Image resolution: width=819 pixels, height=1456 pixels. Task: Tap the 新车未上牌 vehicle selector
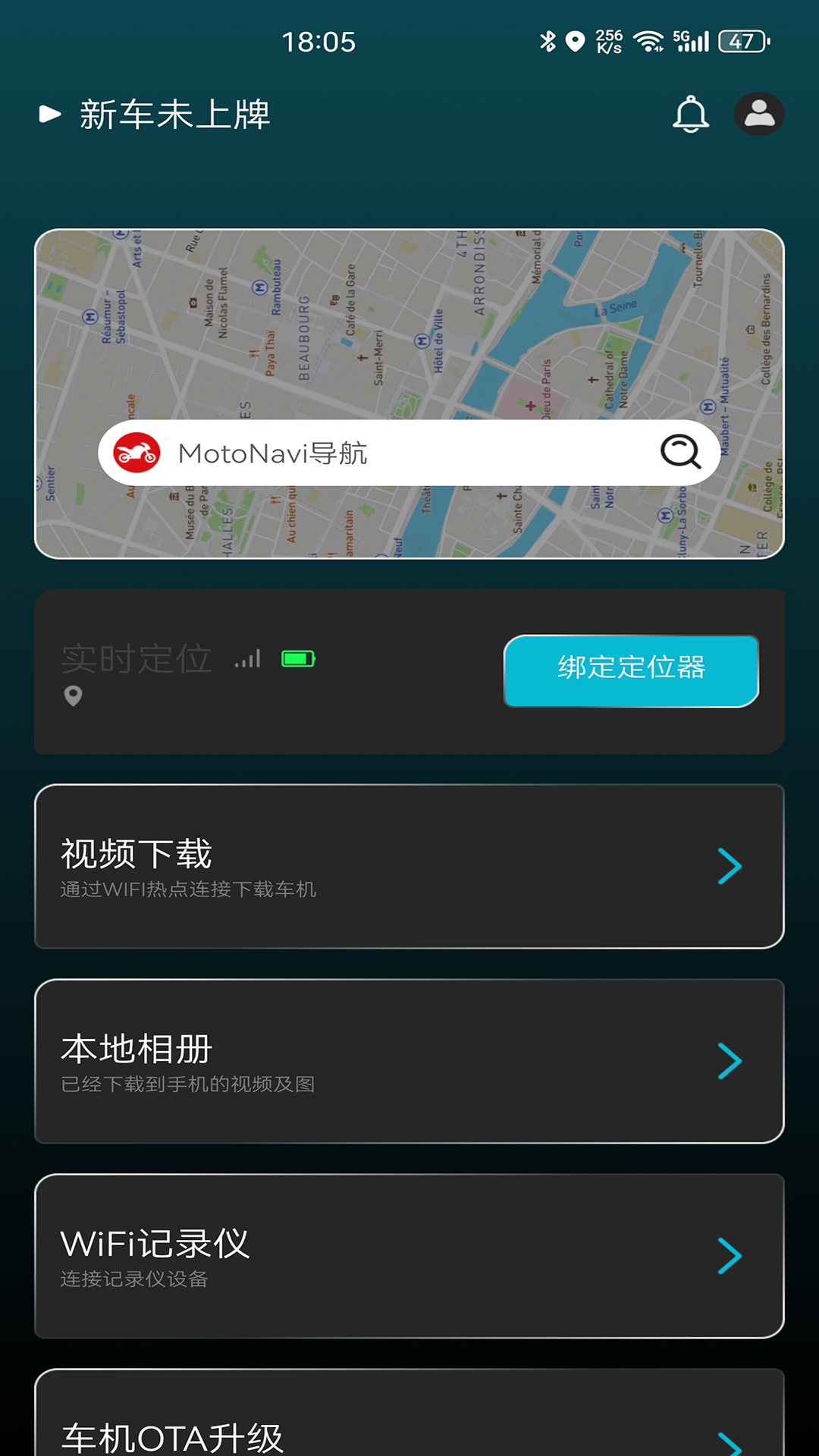coord(156,115)
